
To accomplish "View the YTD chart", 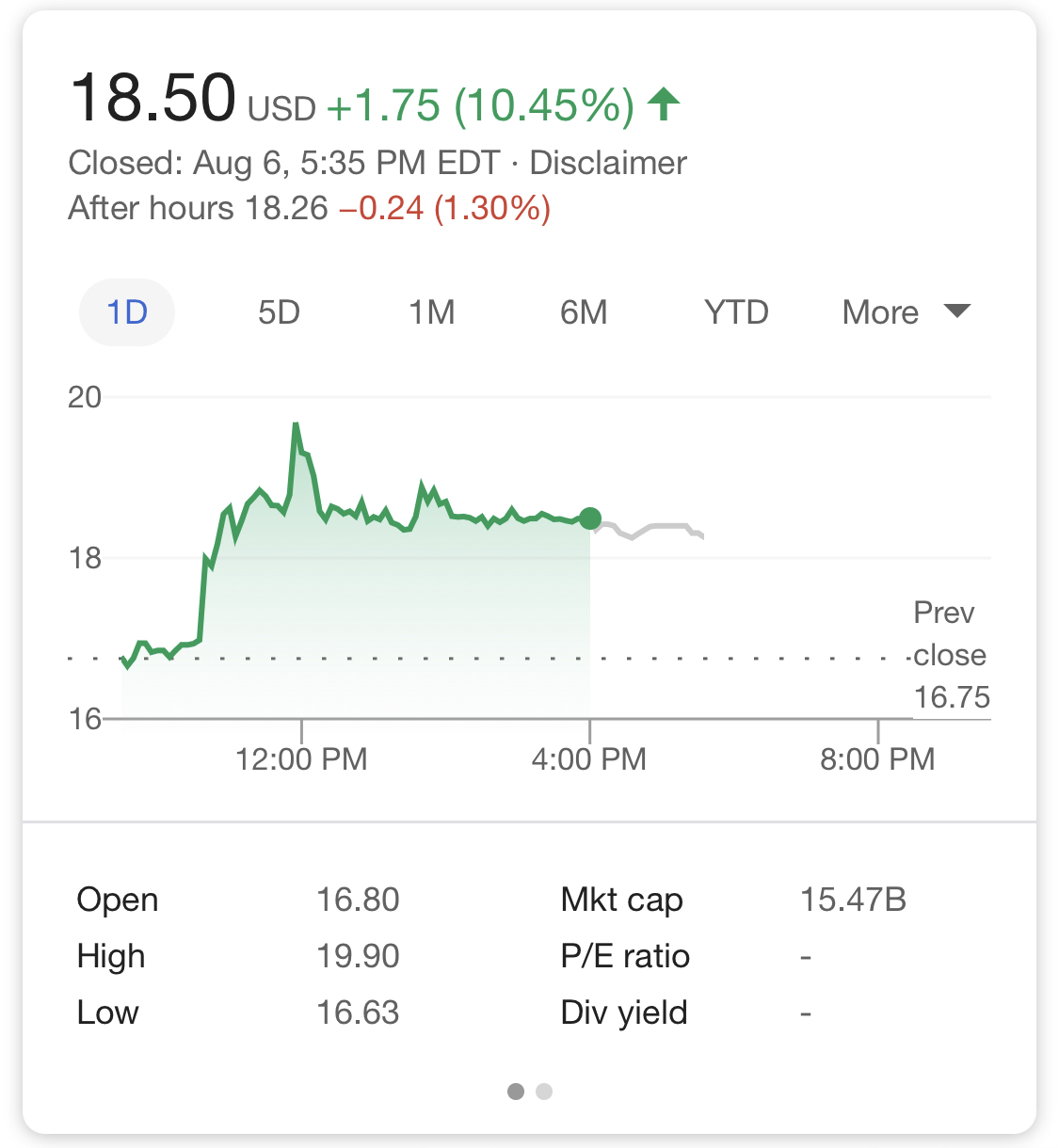I will (x=736, y=312).
